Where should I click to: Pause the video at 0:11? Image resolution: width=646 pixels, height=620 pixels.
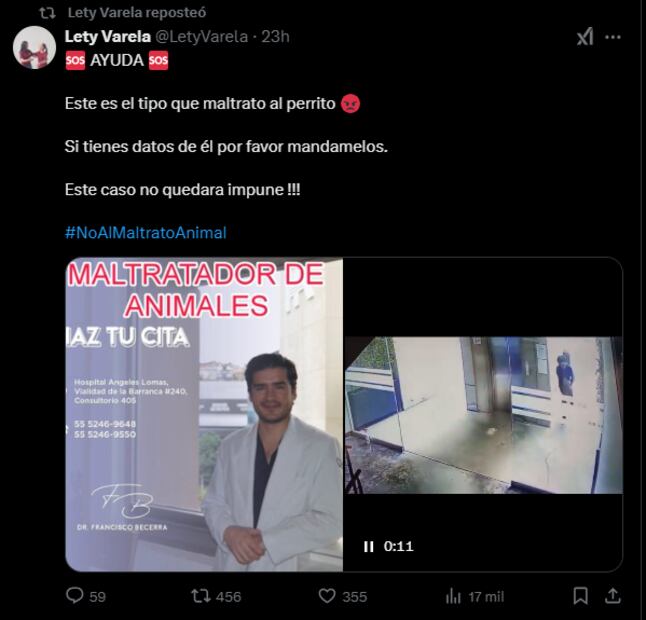coord(369,546)
